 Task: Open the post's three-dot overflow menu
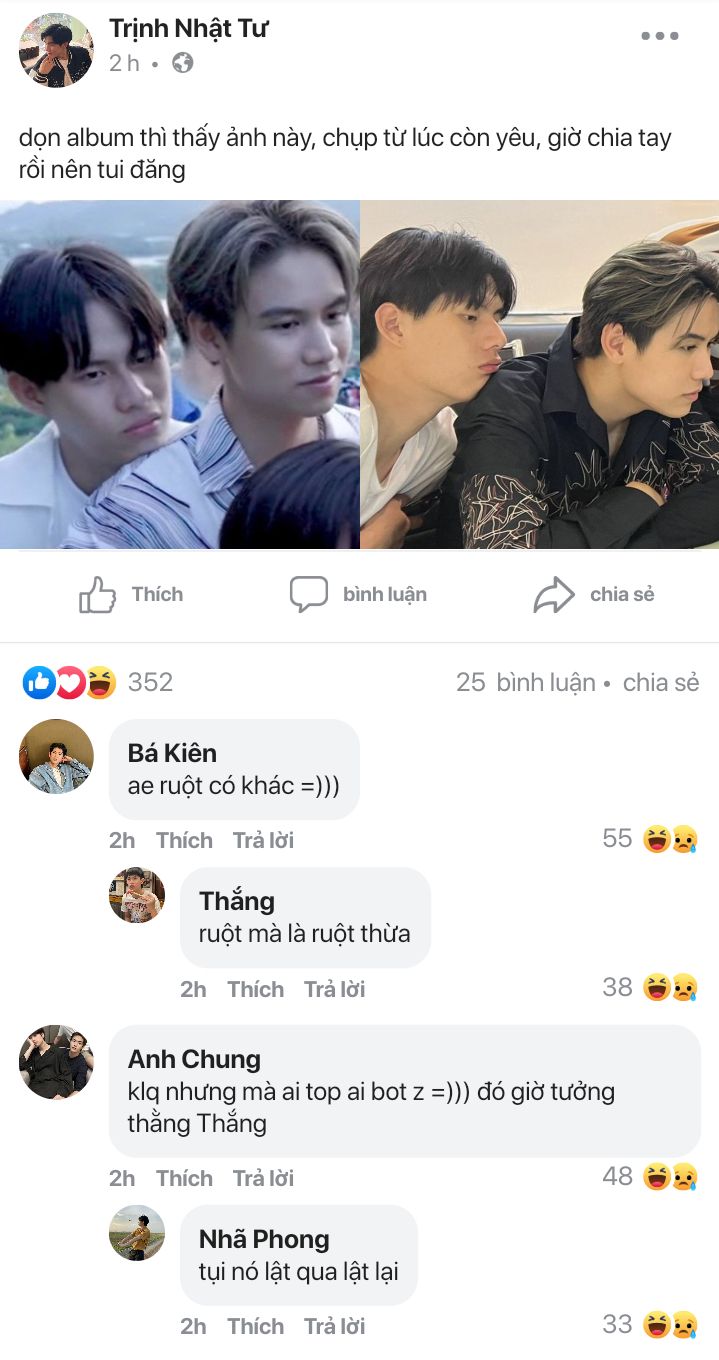(x=659, y=36)
